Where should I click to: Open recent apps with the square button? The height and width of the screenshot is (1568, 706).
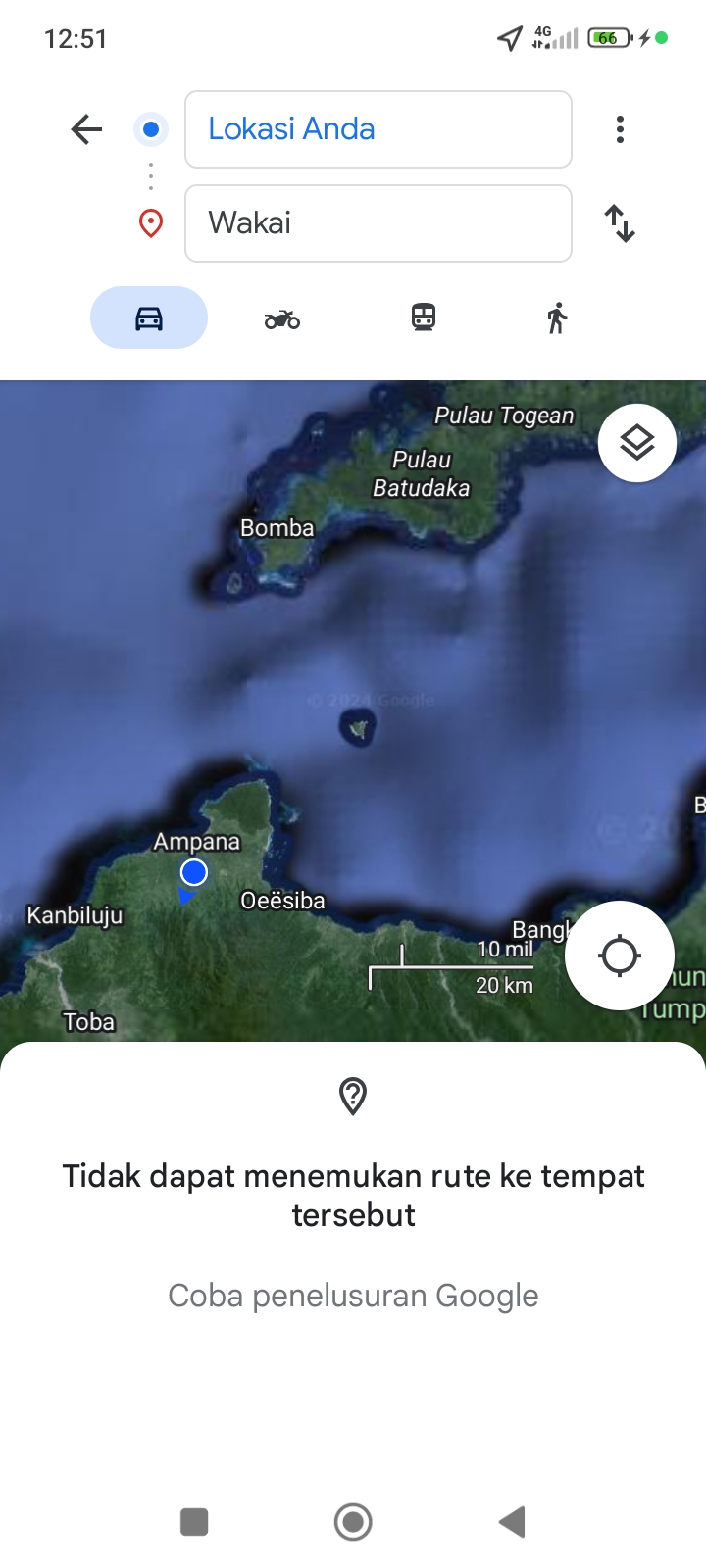pos(194,1522)
